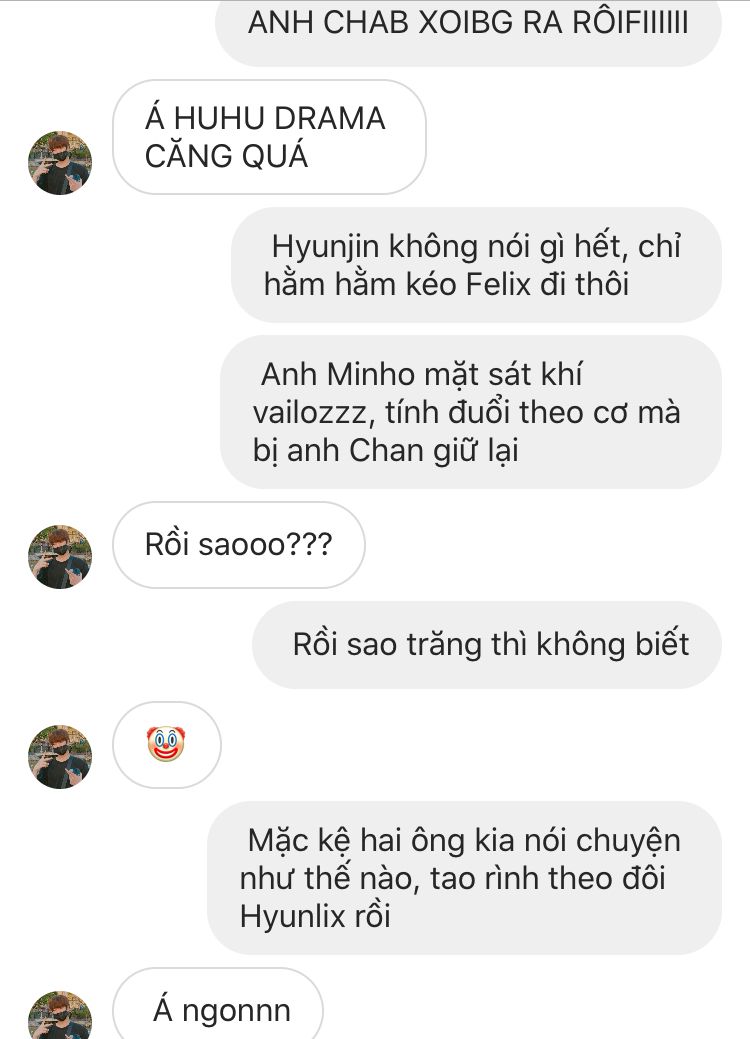Open profile from avatar beside "Á HUHU DRAMA"
The image size is (750, 1039).
pos(60,162)
